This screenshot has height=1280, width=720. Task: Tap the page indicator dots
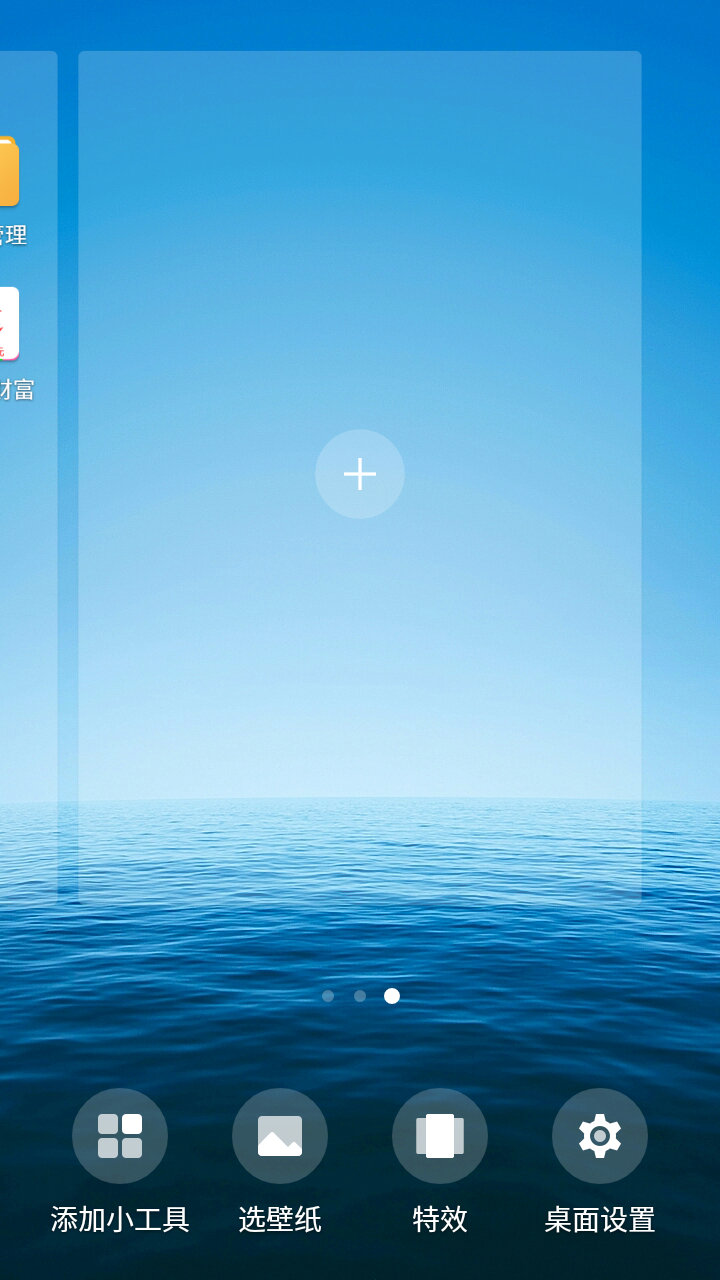pos(360,996)
